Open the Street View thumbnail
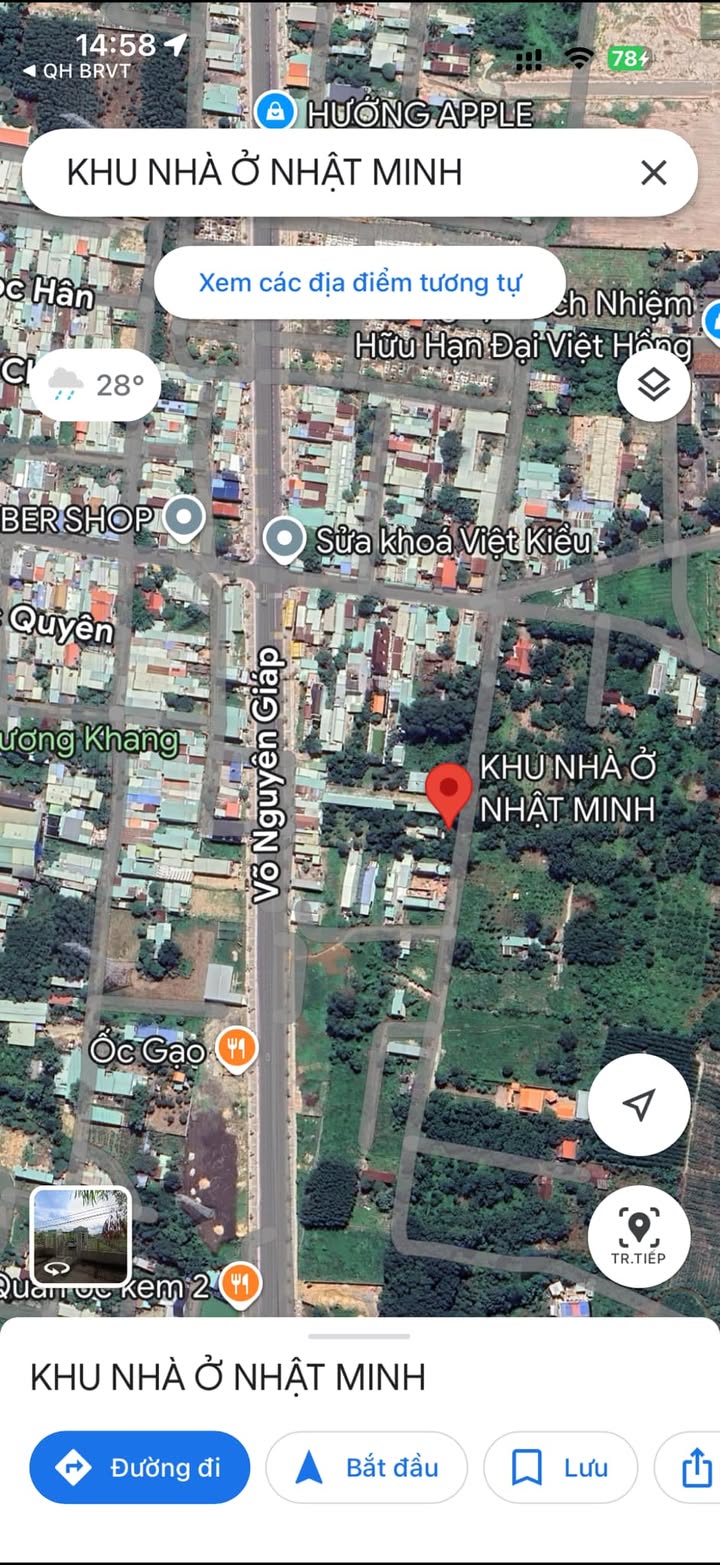This screenshot has height=1565, width=720. 80,1236
